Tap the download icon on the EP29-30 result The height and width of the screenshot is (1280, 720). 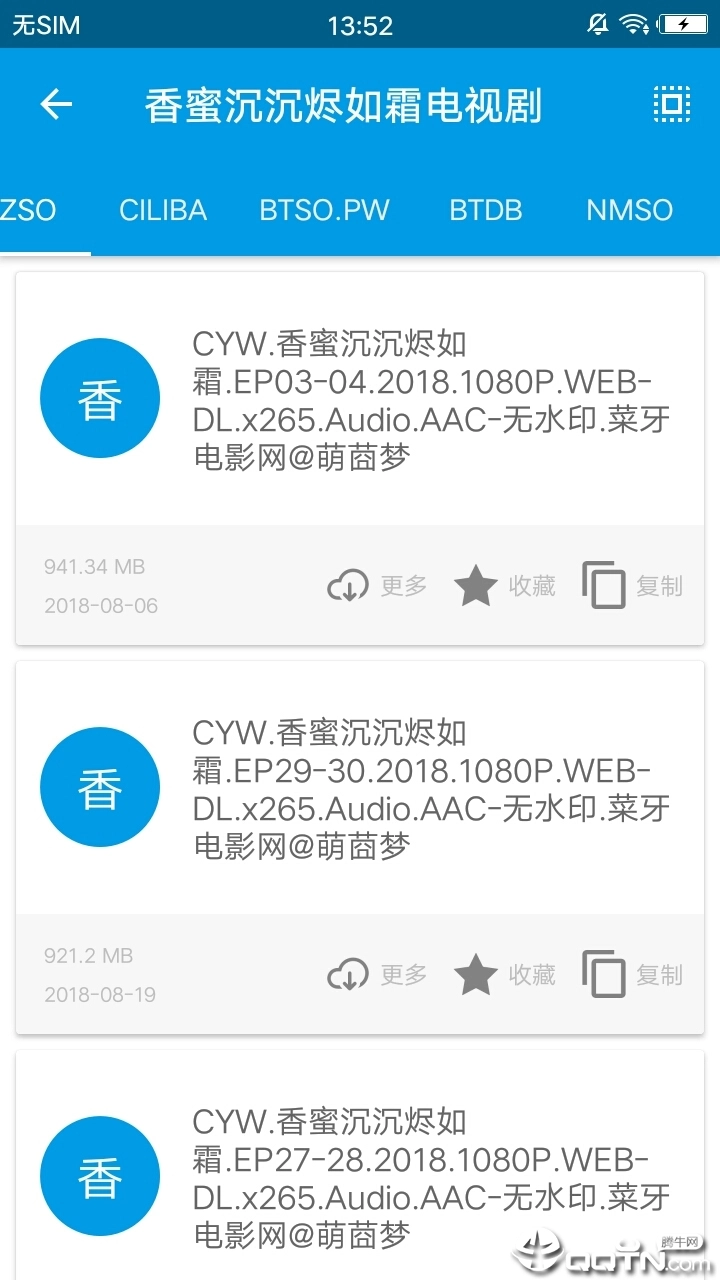pos(348,975)
